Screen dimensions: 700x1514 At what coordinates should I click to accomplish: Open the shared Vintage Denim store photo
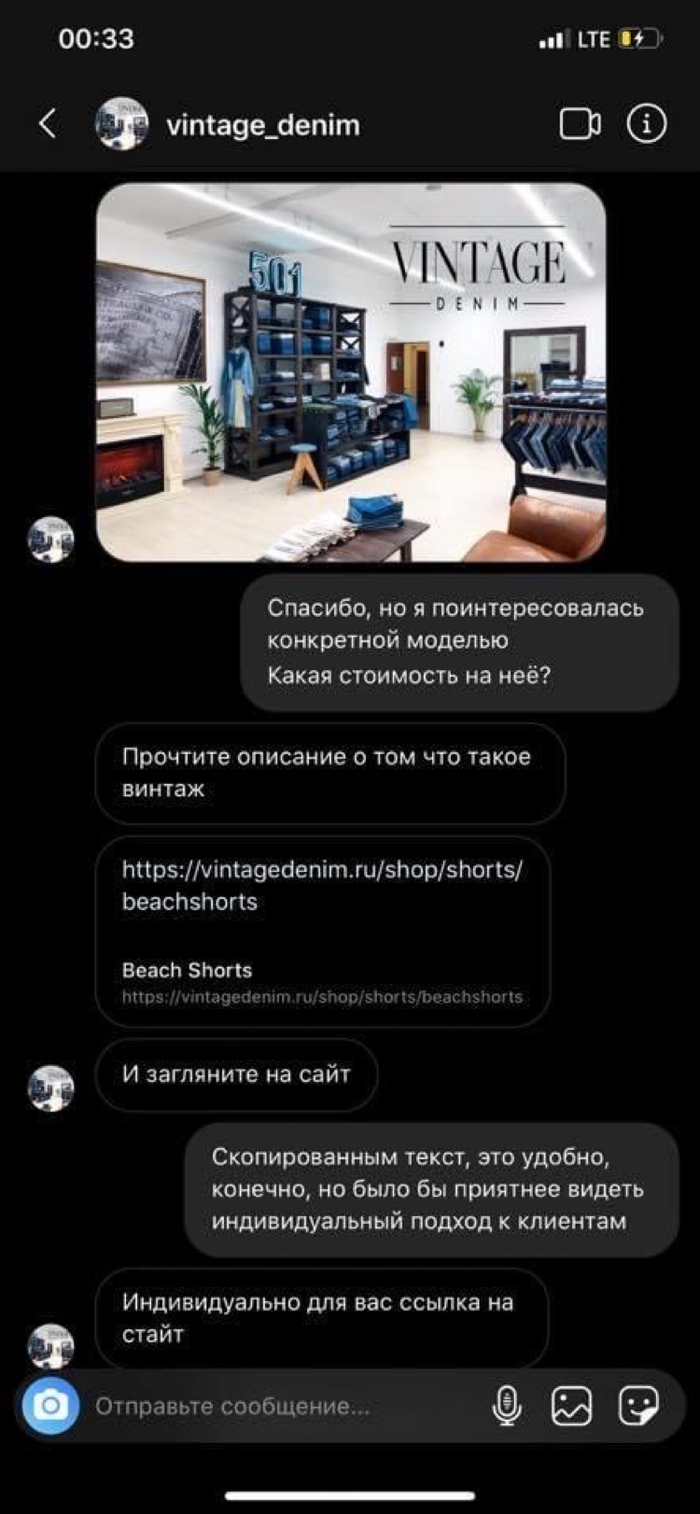(350, 371)
